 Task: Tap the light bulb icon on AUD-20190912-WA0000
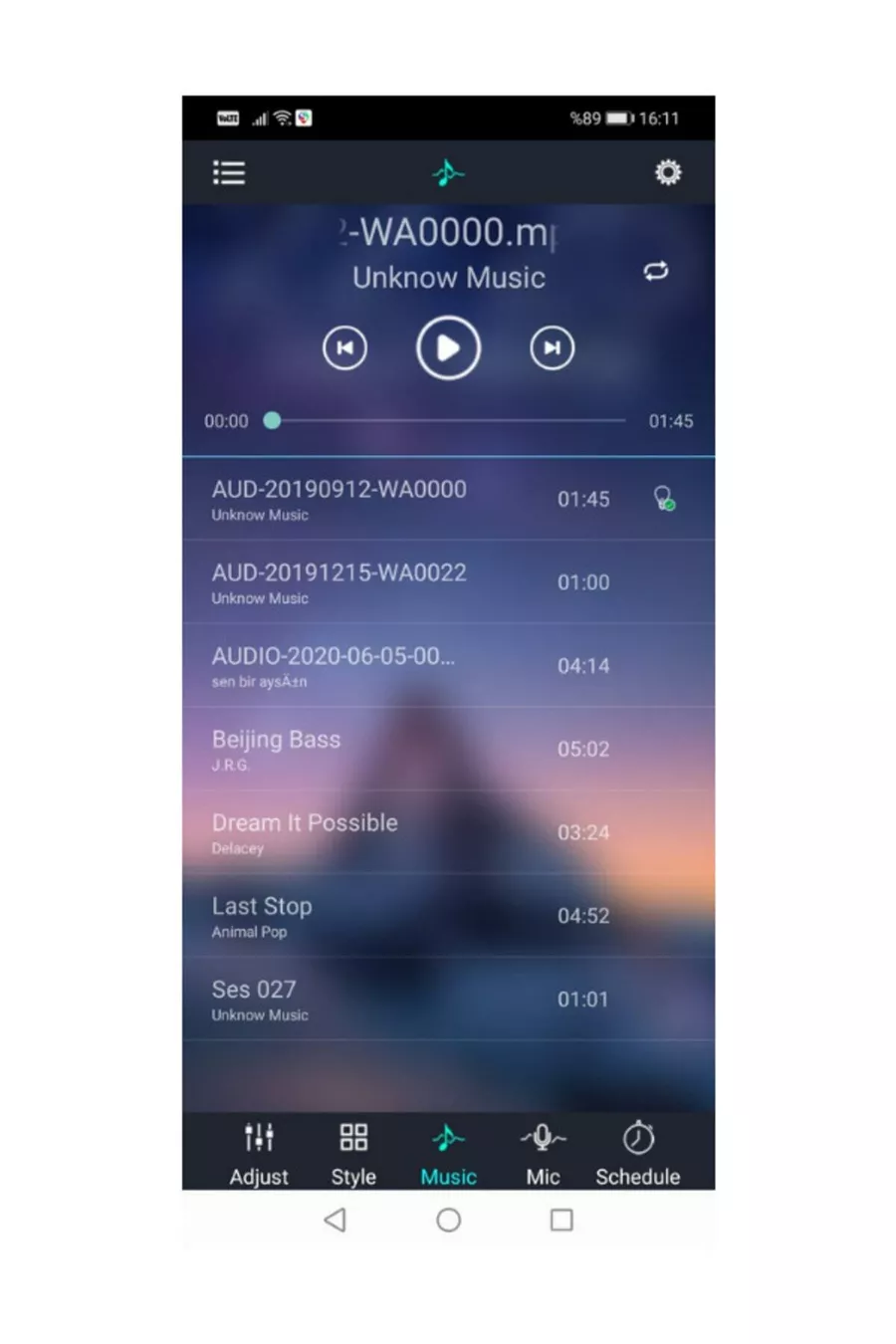pyautogui.click(x=663, y=498)
